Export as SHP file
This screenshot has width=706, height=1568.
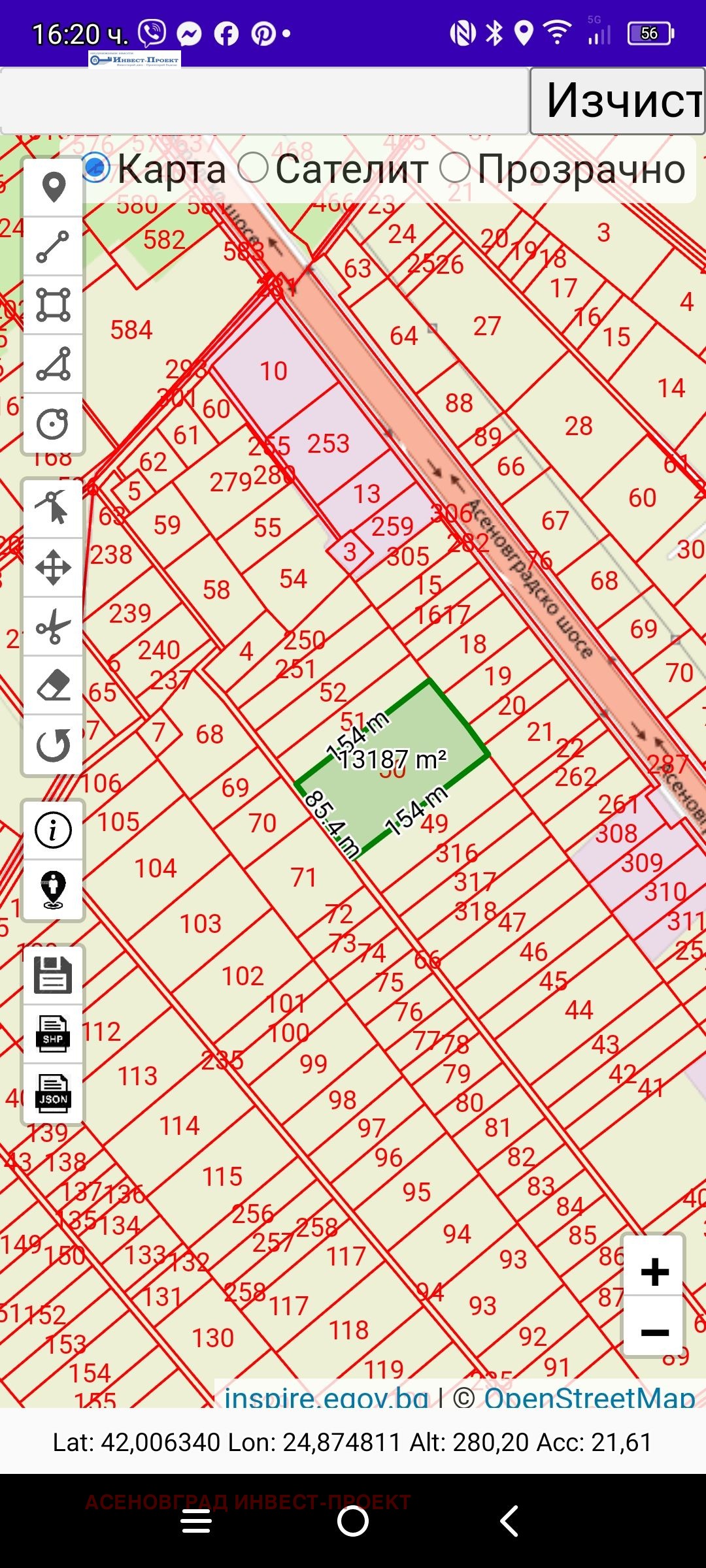point(53,1034)
